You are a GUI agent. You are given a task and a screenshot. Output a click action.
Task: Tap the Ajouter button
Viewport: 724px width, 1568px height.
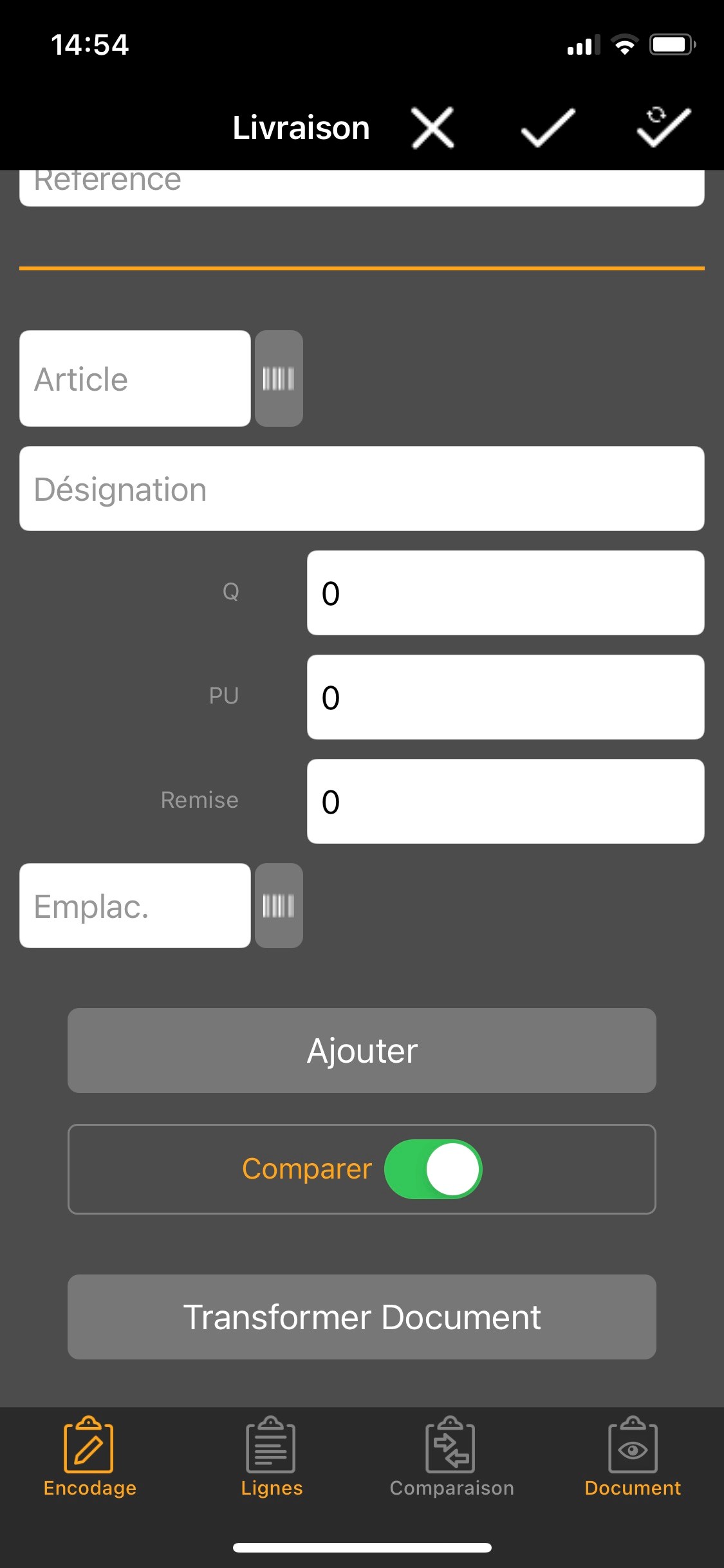tap(362, 1050)
